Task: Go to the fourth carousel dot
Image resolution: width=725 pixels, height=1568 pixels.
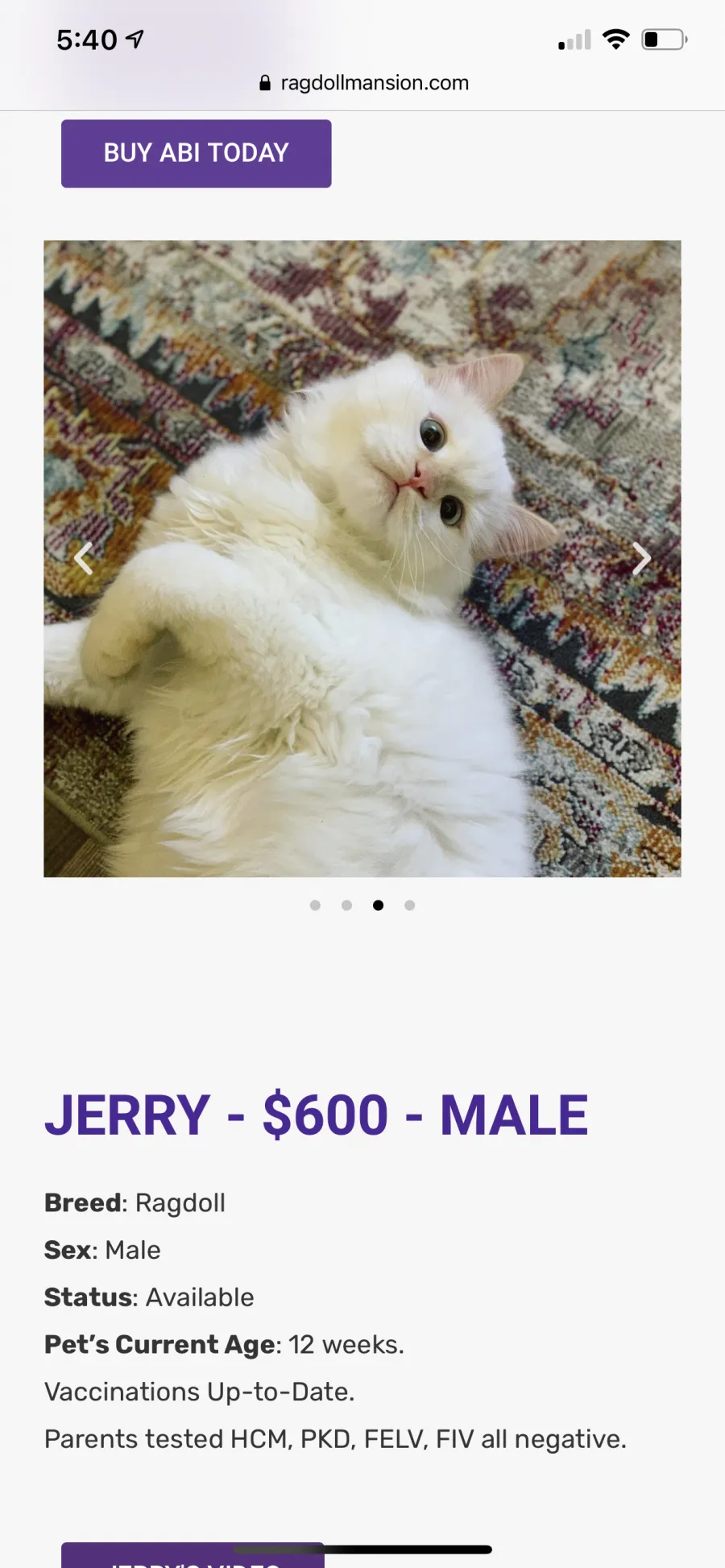Action: click(x=409, y=905)
